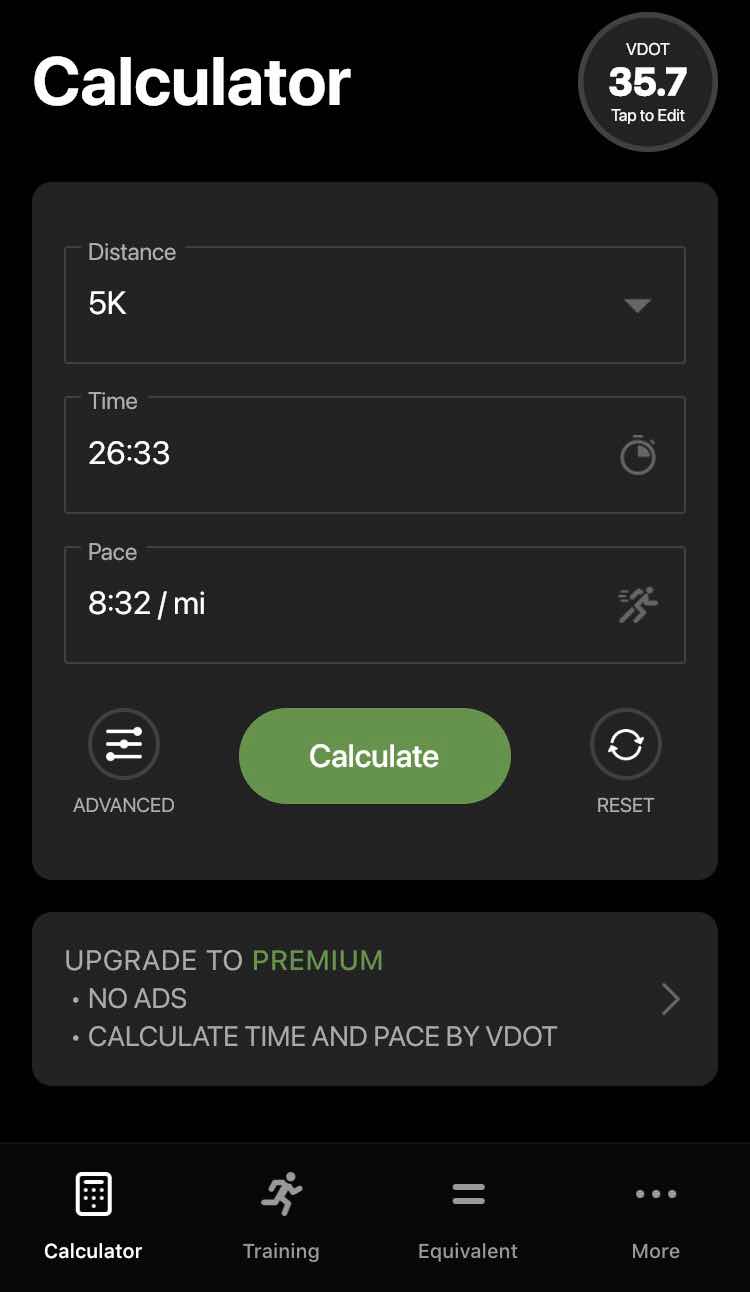Open the Advanced settings sliders
Screen dimensions: 750x1292
[x=124, y=745]
